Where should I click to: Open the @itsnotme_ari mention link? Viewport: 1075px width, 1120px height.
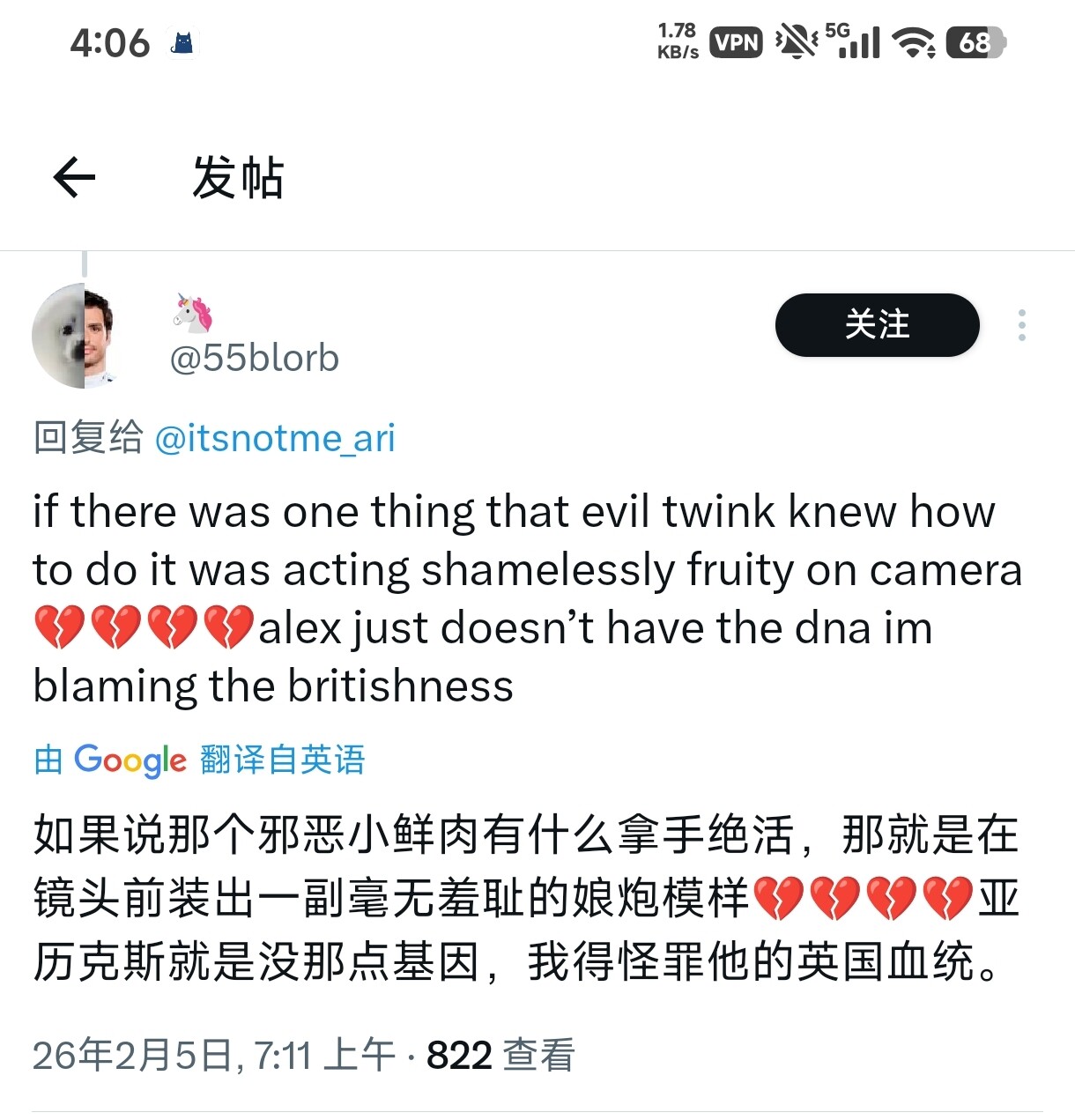(x=275, y=438)
